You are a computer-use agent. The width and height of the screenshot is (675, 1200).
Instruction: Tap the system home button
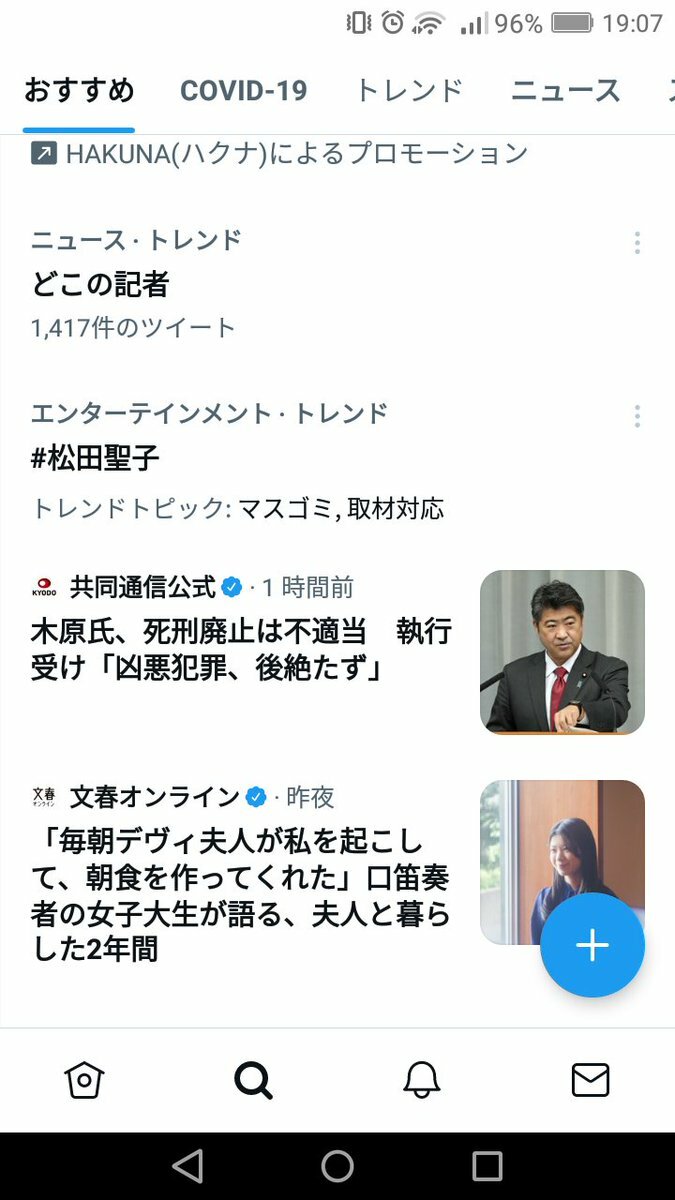337,1166
